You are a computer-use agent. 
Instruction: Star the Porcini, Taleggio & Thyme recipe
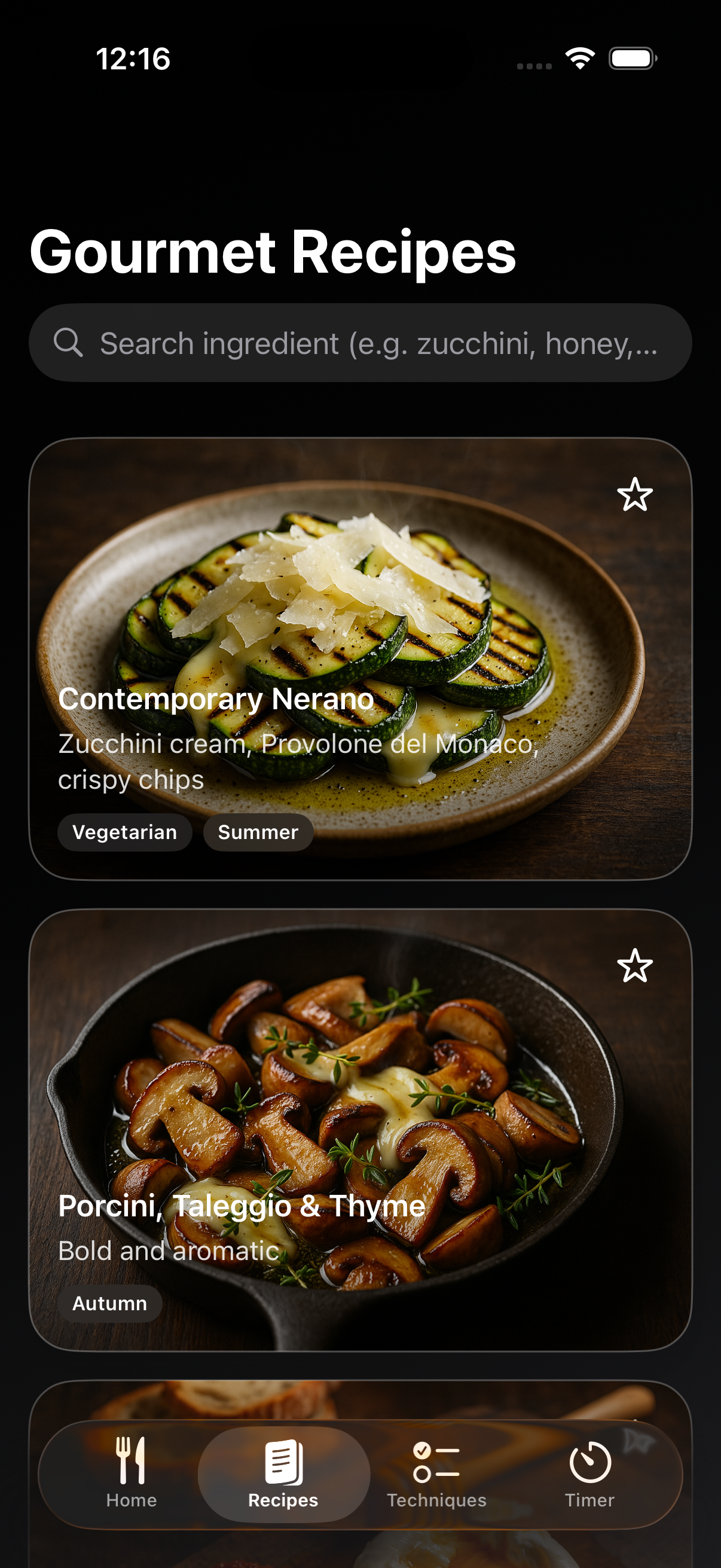634,965
